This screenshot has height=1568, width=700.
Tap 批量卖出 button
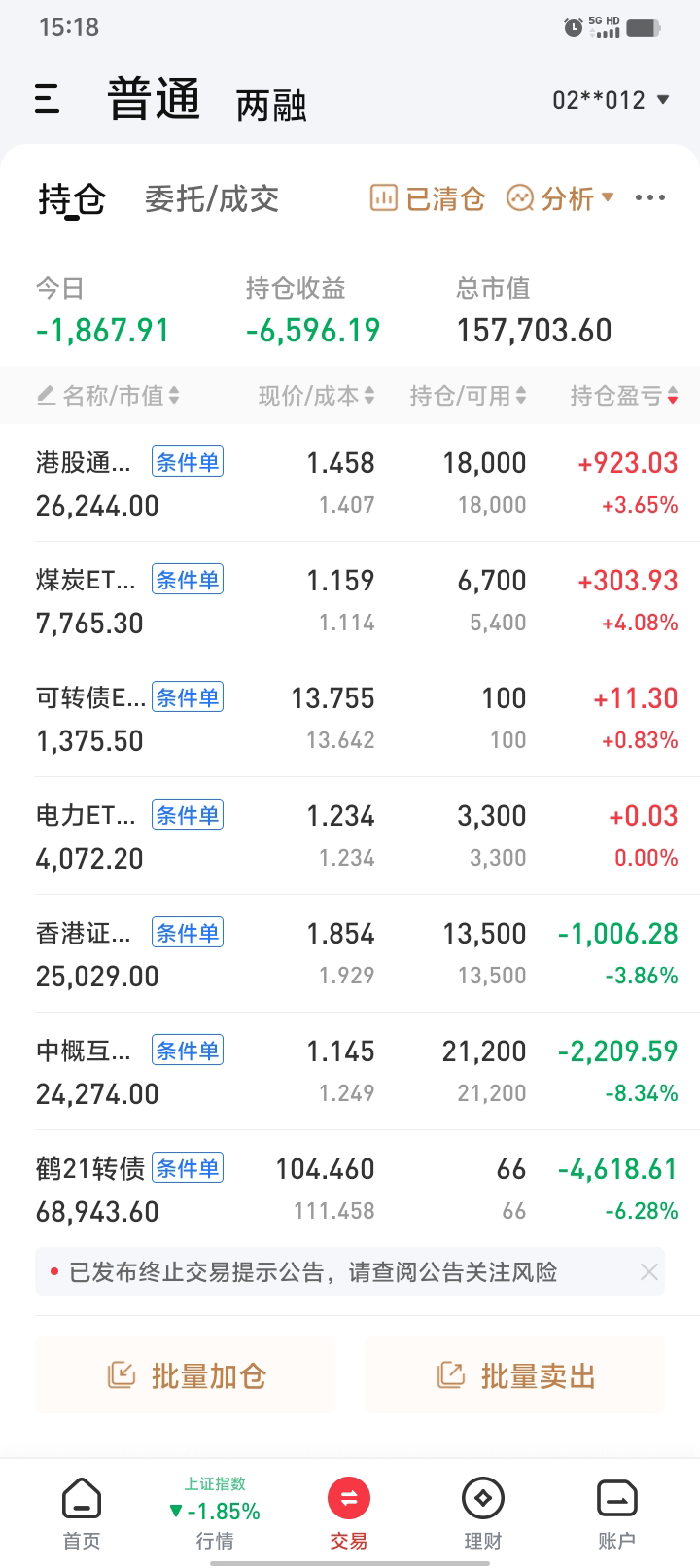[x=514, y=1375]
